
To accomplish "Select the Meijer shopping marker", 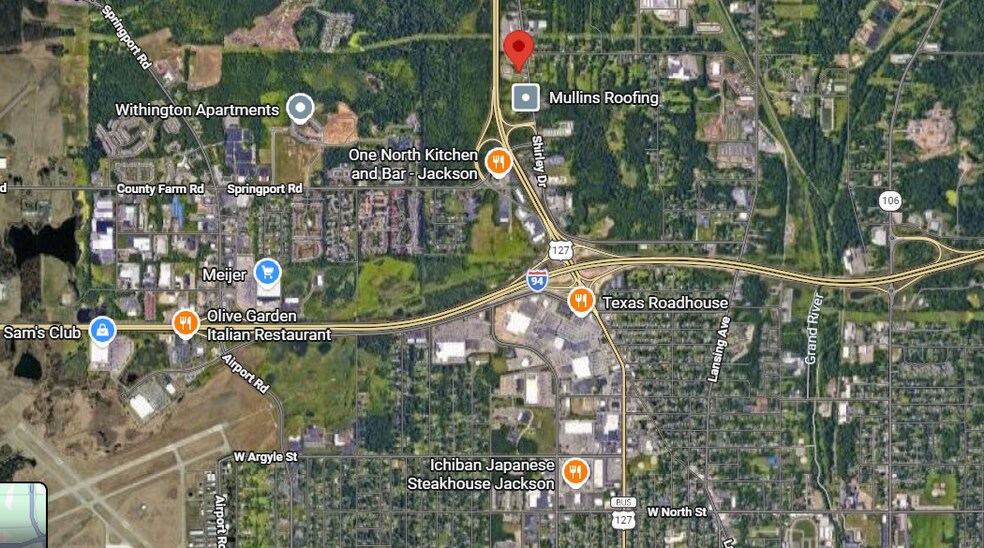I will pos(267,272).
